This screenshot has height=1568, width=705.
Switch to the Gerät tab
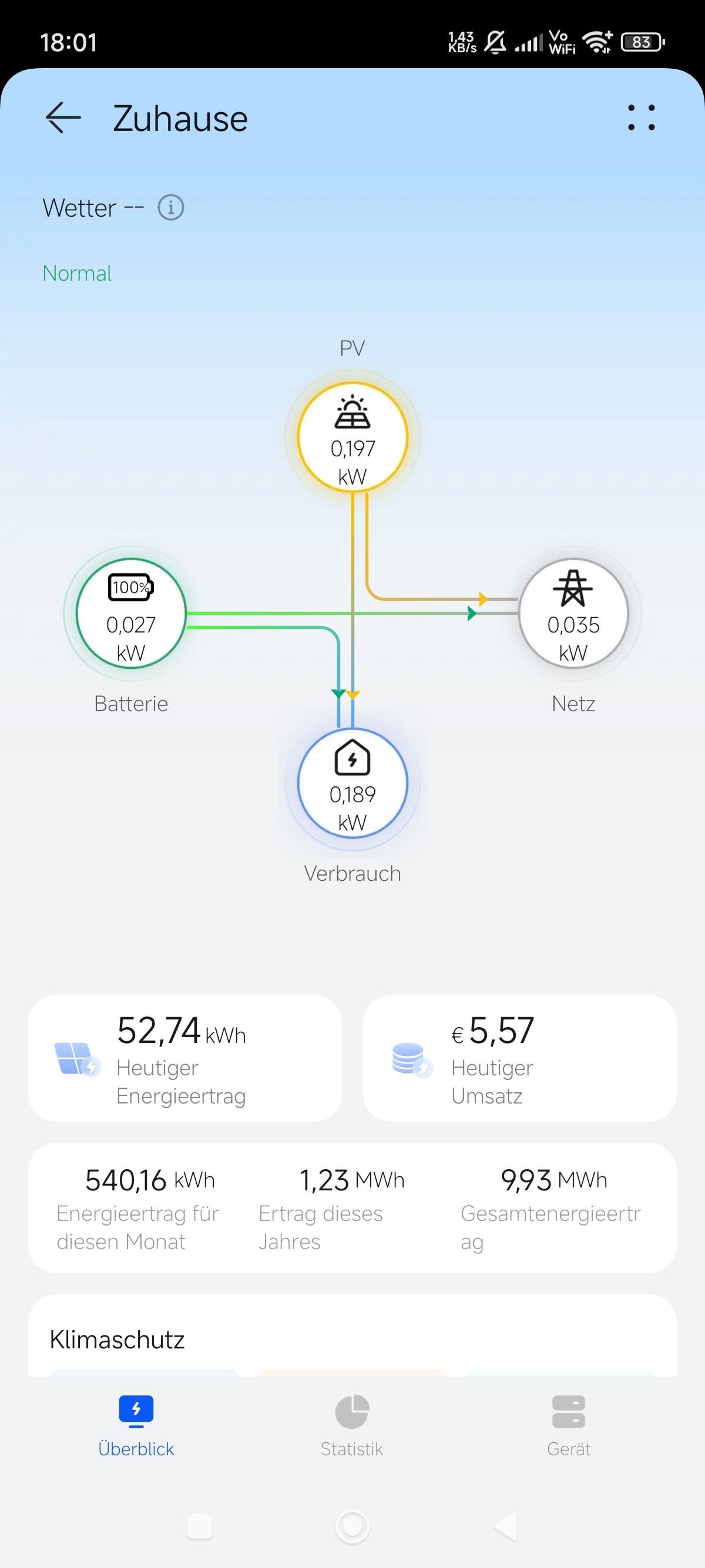pos(569,1424)
